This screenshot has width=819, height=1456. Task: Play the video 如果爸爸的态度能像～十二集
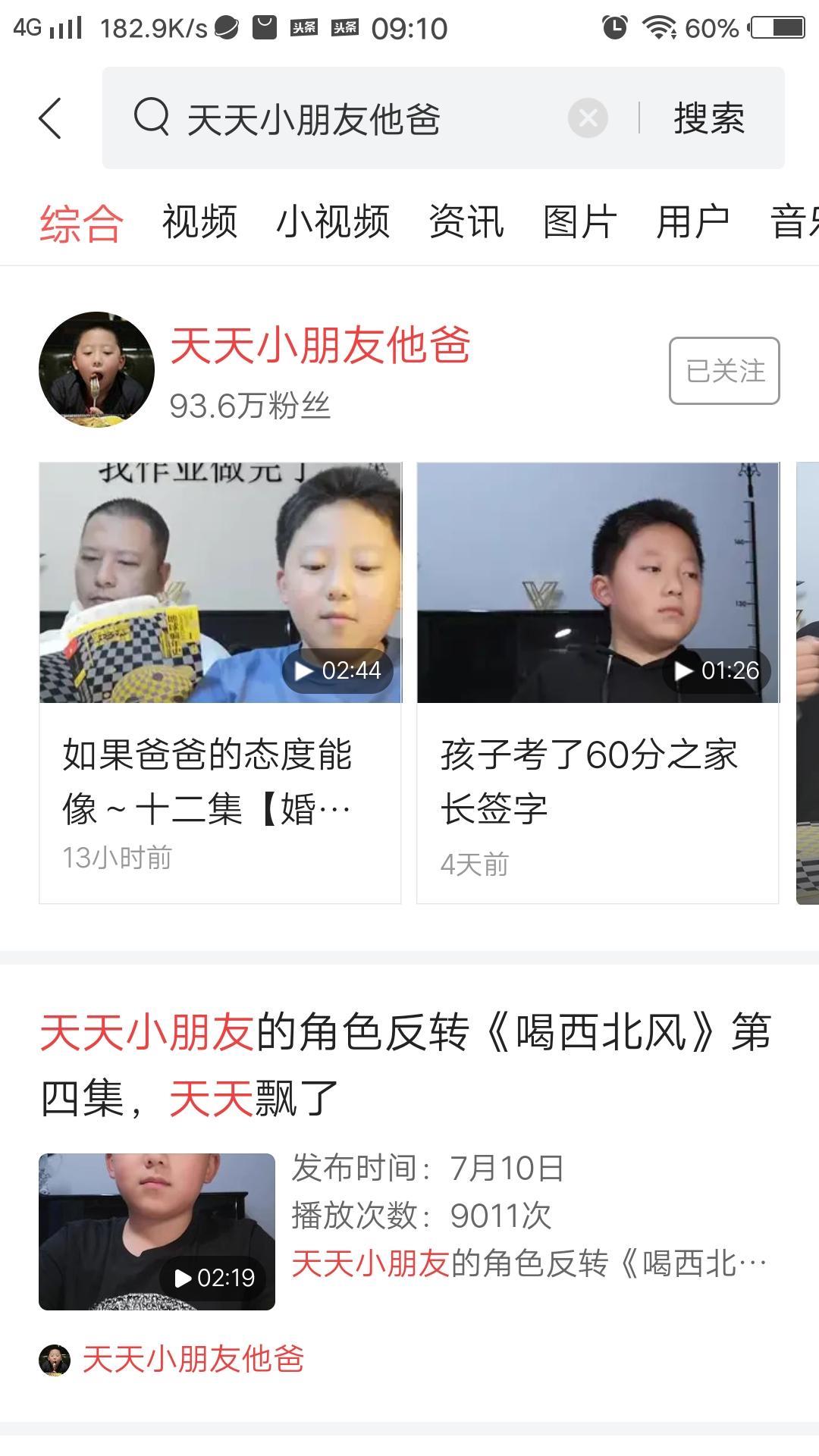(220, 584)
